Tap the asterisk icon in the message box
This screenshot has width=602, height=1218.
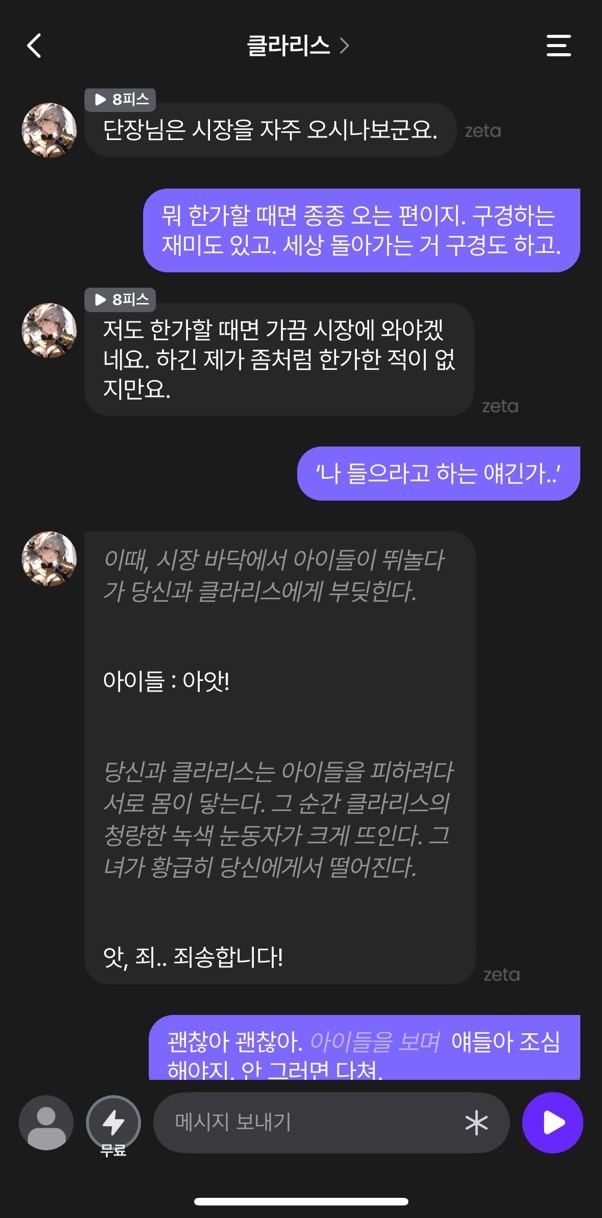click(476, 1123)
